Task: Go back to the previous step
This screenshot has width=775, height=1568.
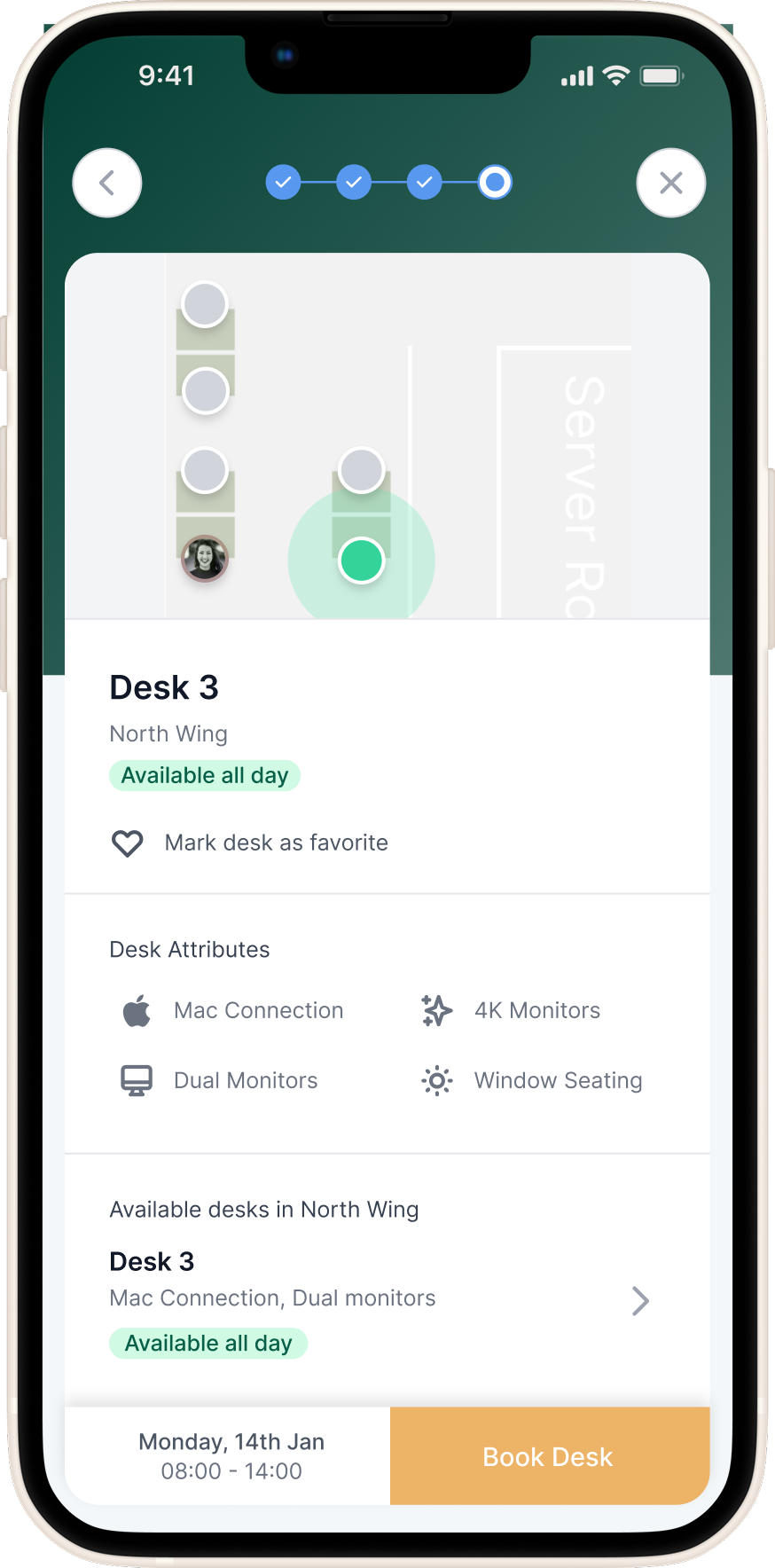Action: (x=107, y=183)
